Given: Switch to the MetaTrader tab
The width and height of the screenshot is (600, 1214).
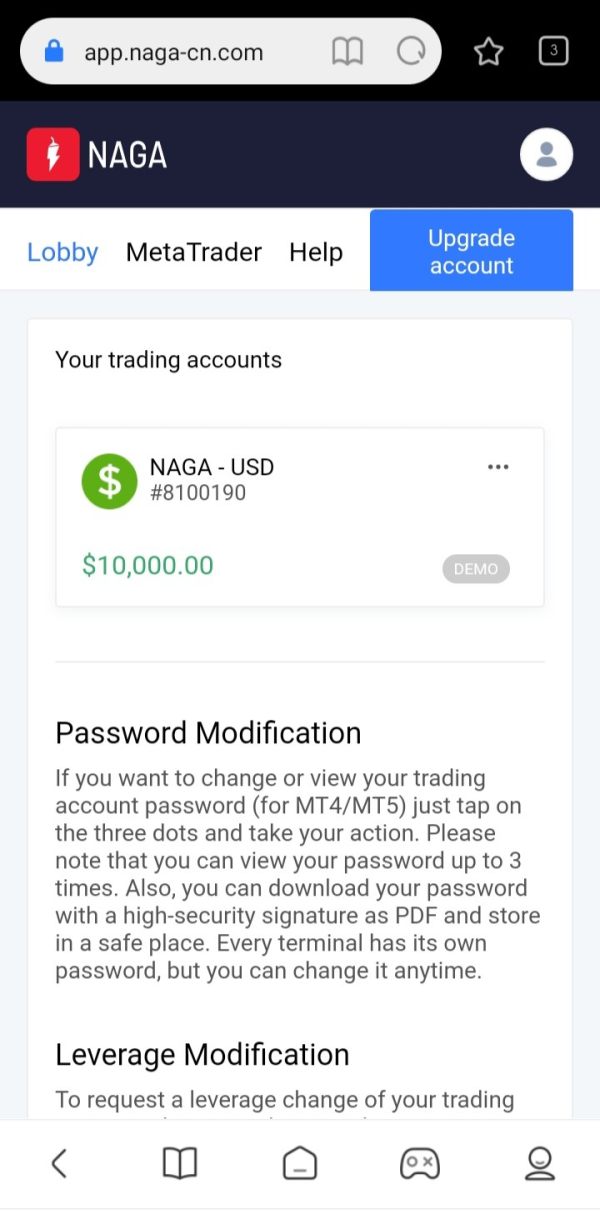Looking at the screenshot, I should click(193, 252).
